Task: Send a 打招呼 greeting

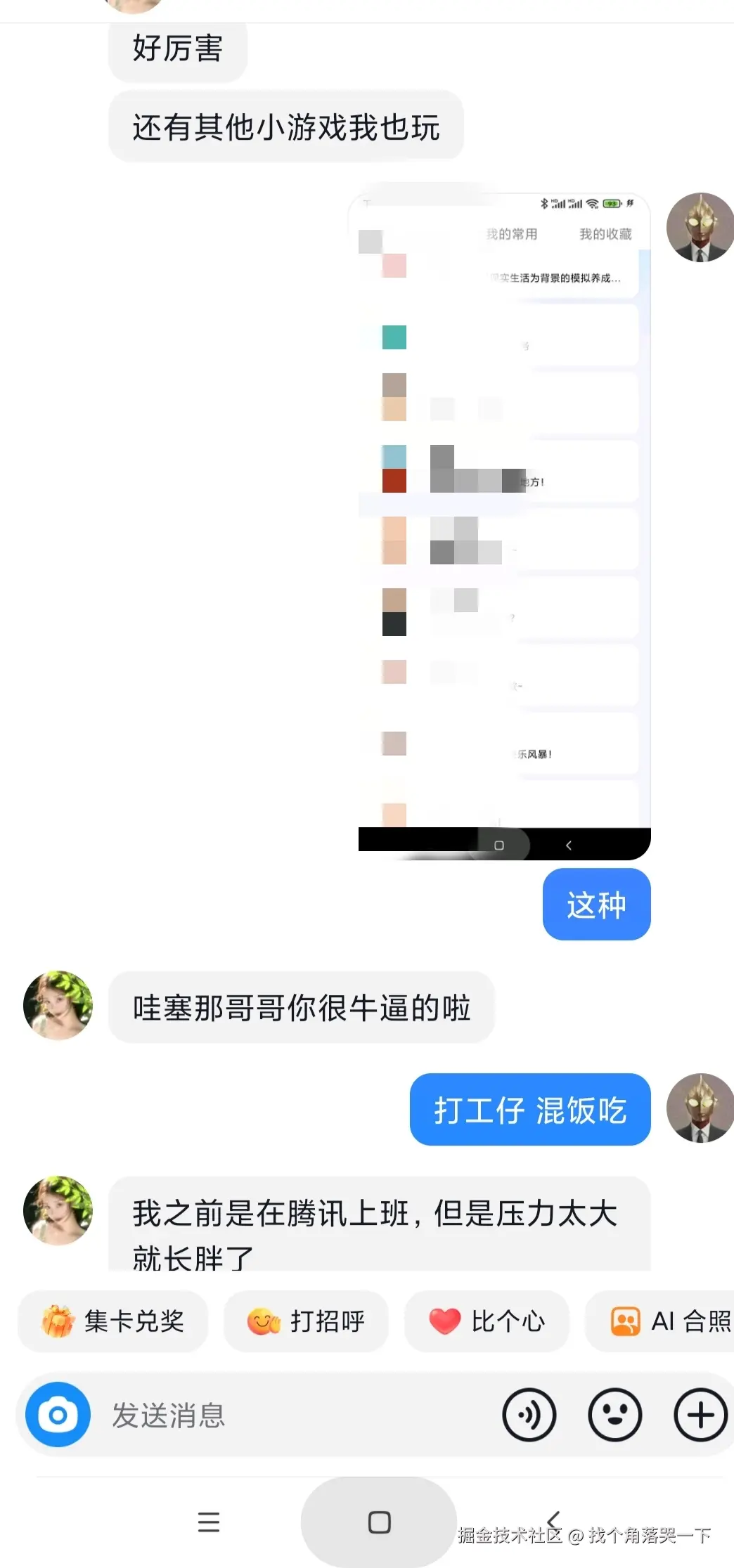Action: pyautogui.click(x=306, y=1321)
